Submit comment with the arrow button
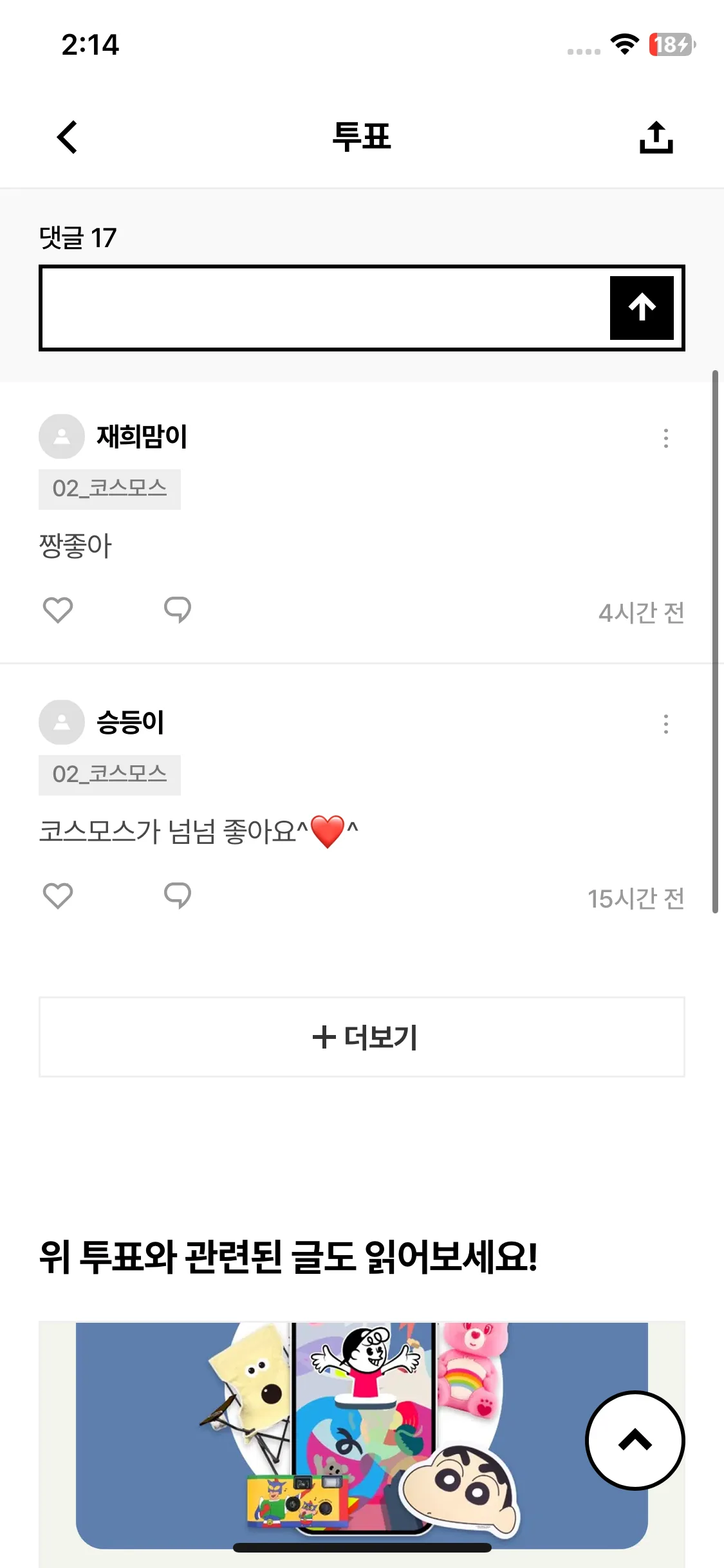This screenshot has width=724, height=1568. 642,308
